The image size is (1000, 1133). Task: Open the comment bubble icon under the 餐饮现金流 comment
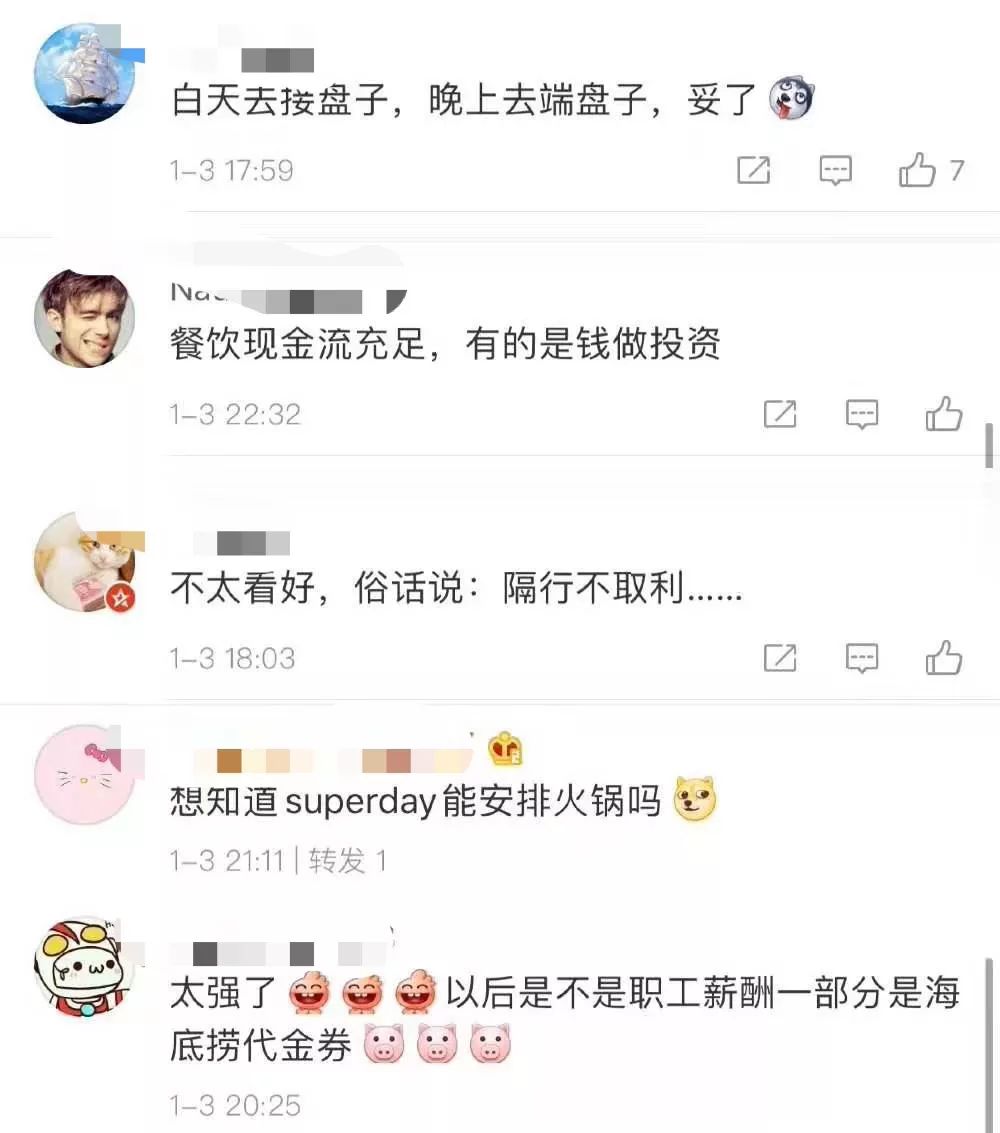862,414
